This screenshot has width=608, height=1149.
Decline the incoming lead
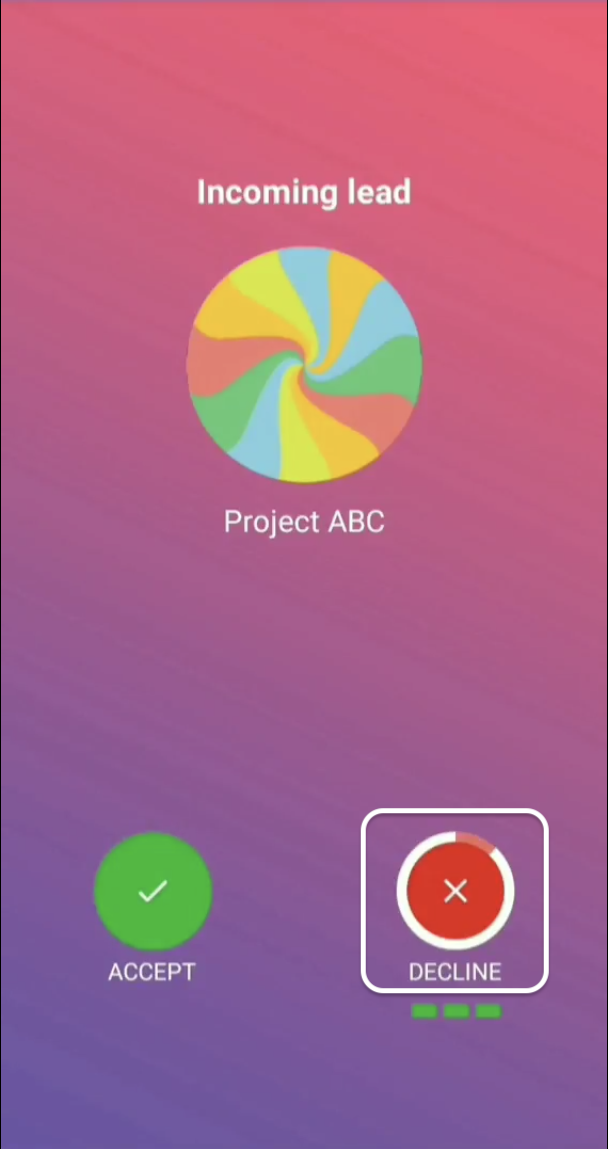[455, 891]
